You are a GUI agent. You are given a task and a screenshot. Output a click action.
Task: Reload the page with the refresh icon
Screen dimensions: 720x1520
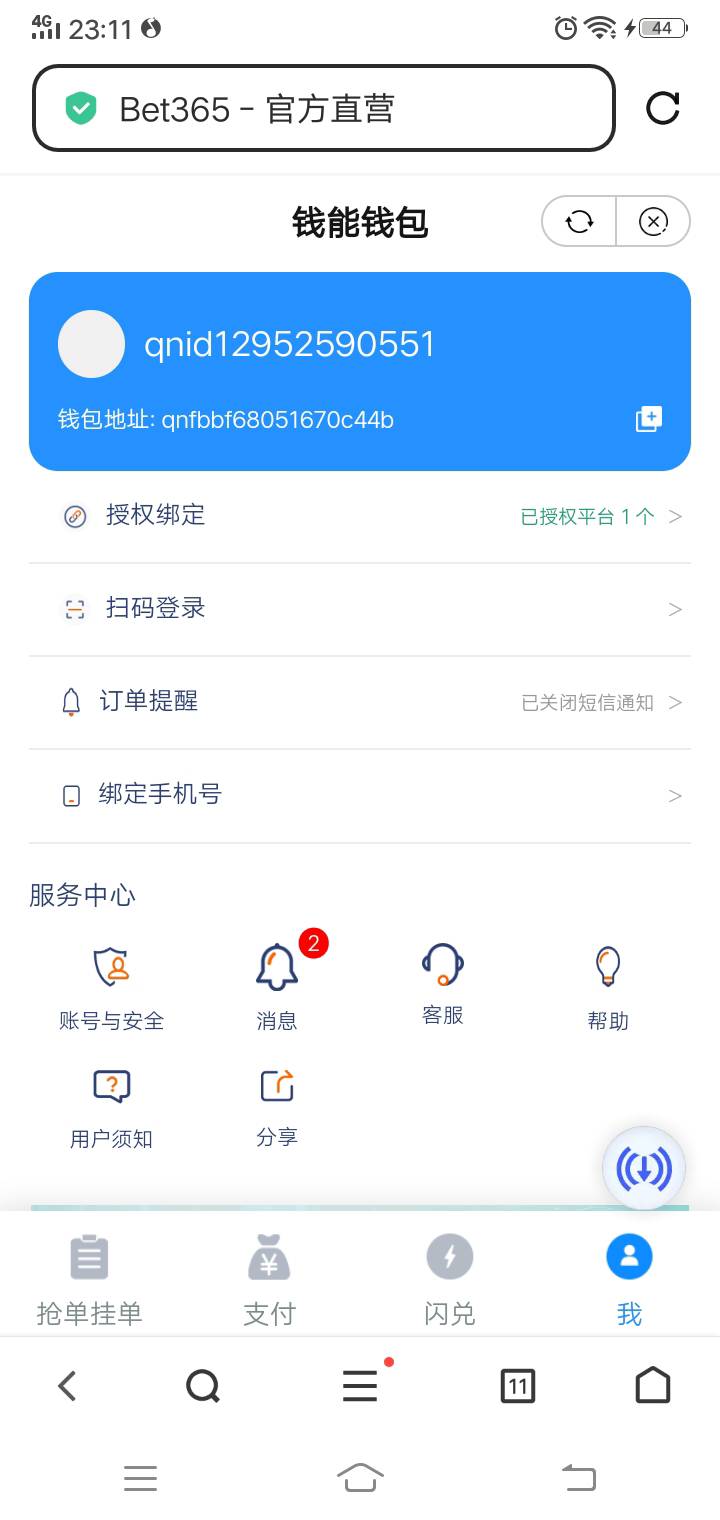[663, 108]
